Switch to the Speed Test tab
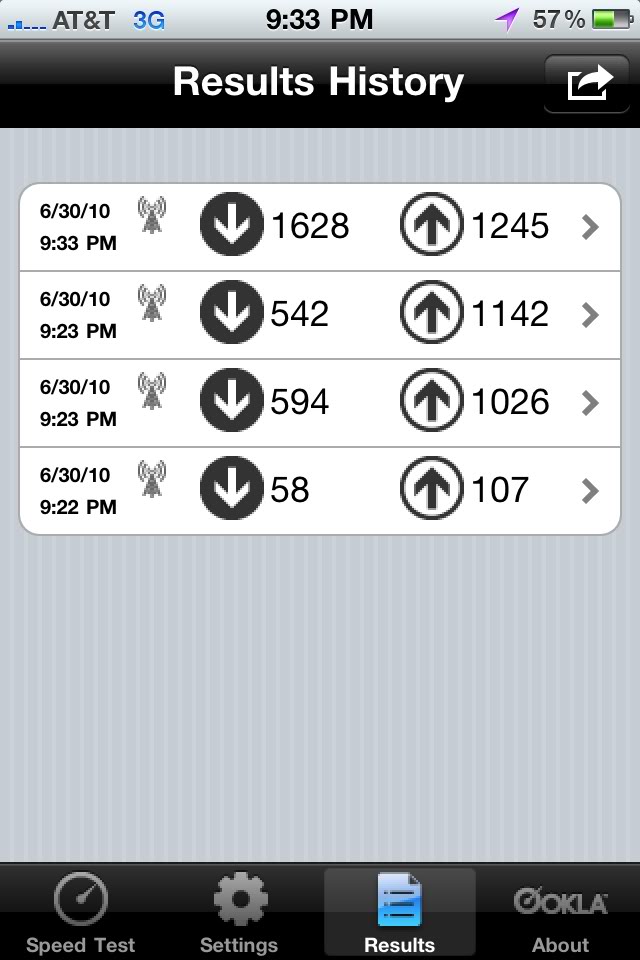640x960 pixels. 80,912
